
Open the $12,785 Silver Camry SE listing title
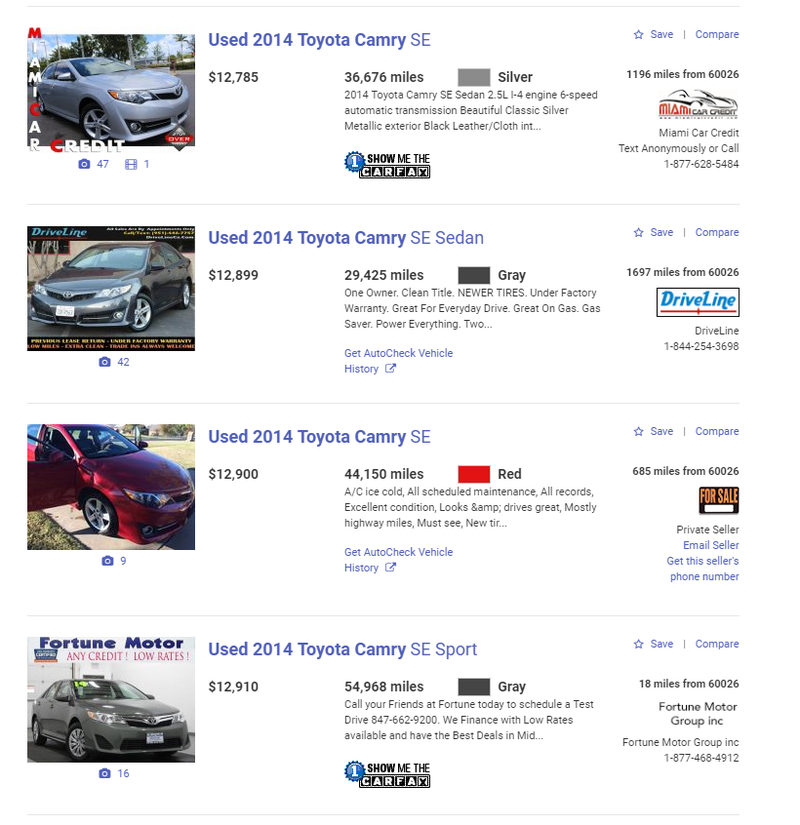pos(319,40)
